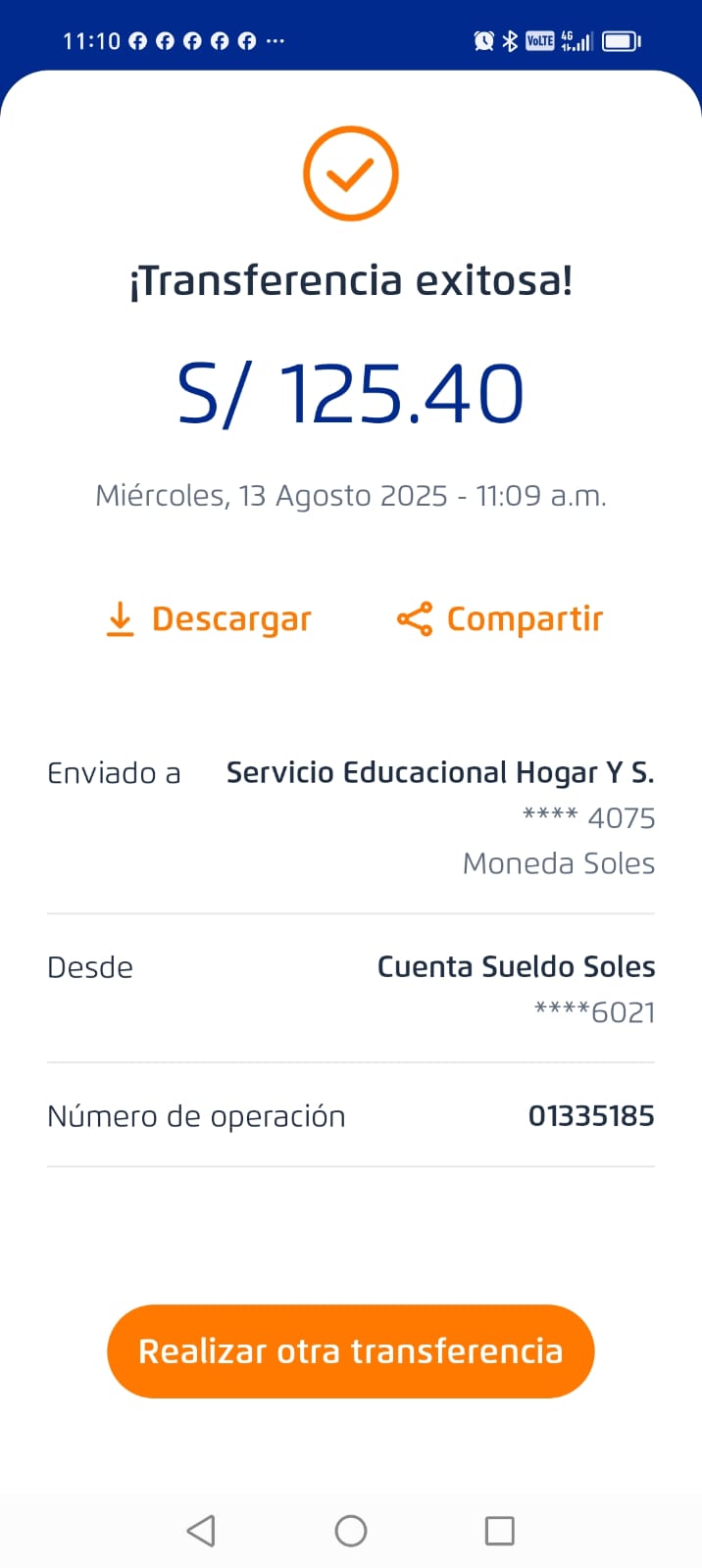Share the receipt via Compartir

[x=500, y=619]
